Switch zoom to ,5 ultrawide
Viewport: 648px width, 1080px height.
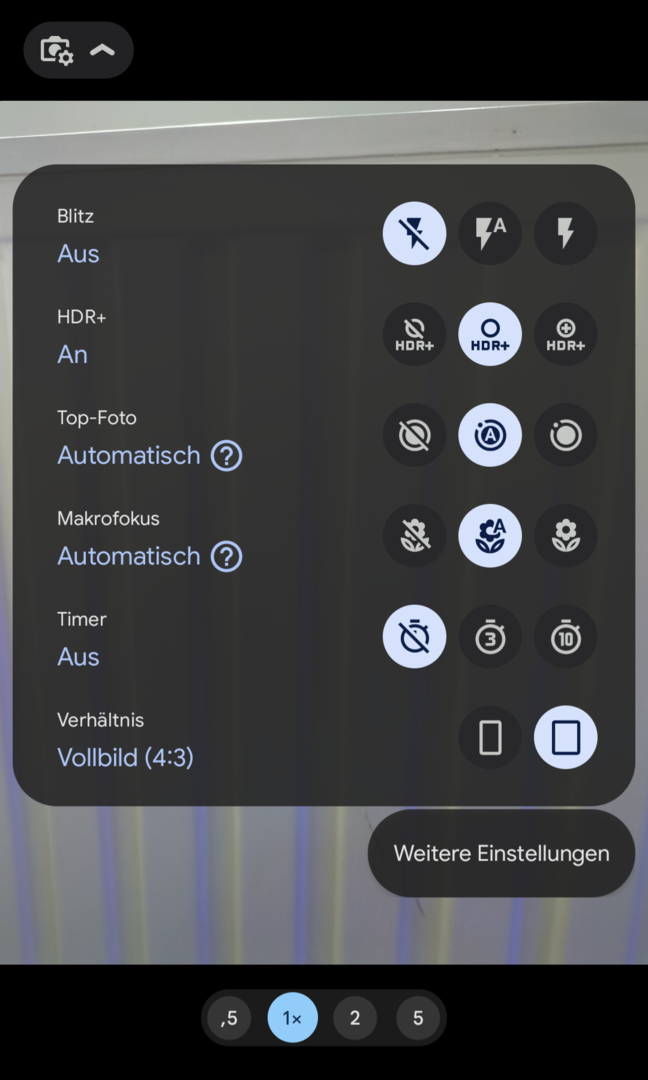230,1019
